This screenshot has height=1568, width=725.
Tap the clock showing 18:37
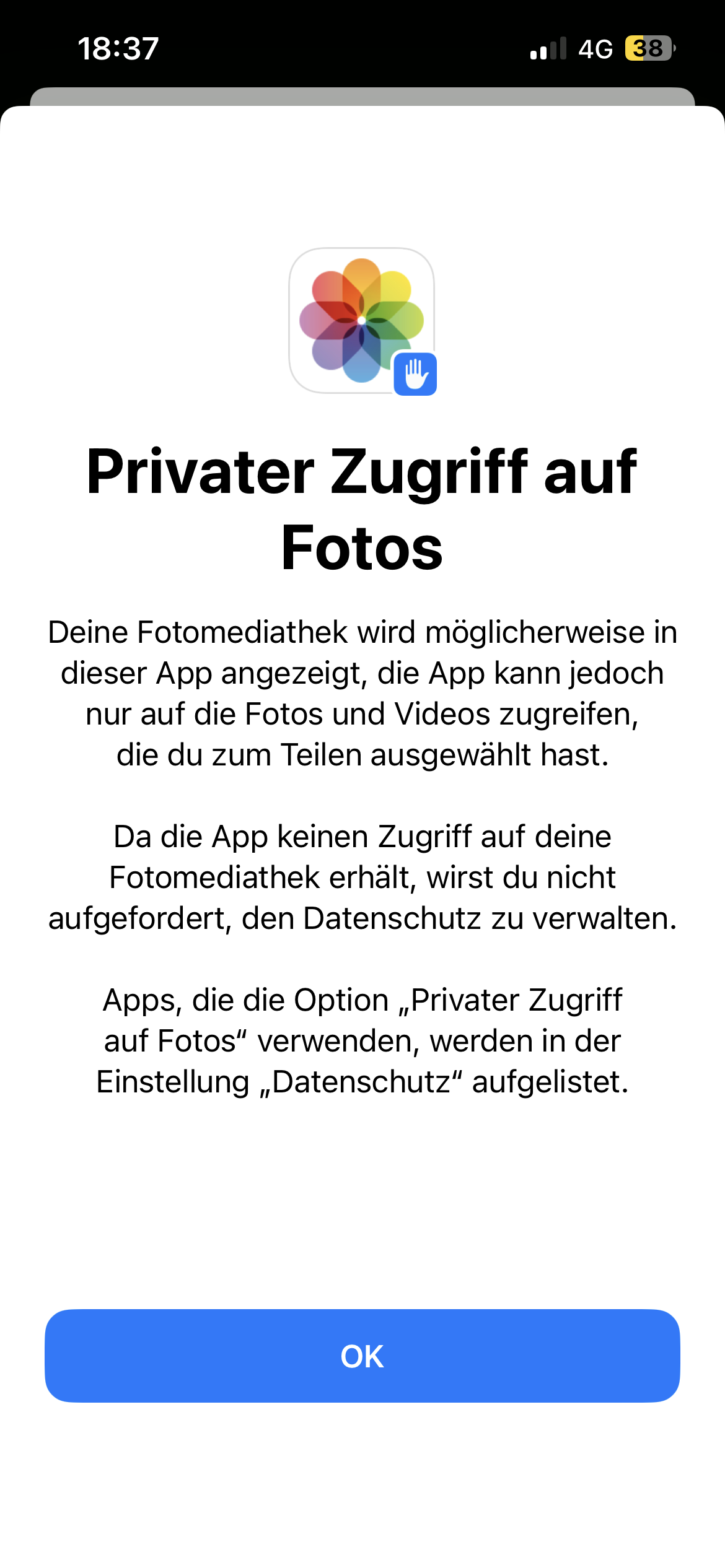coord(119,48)
